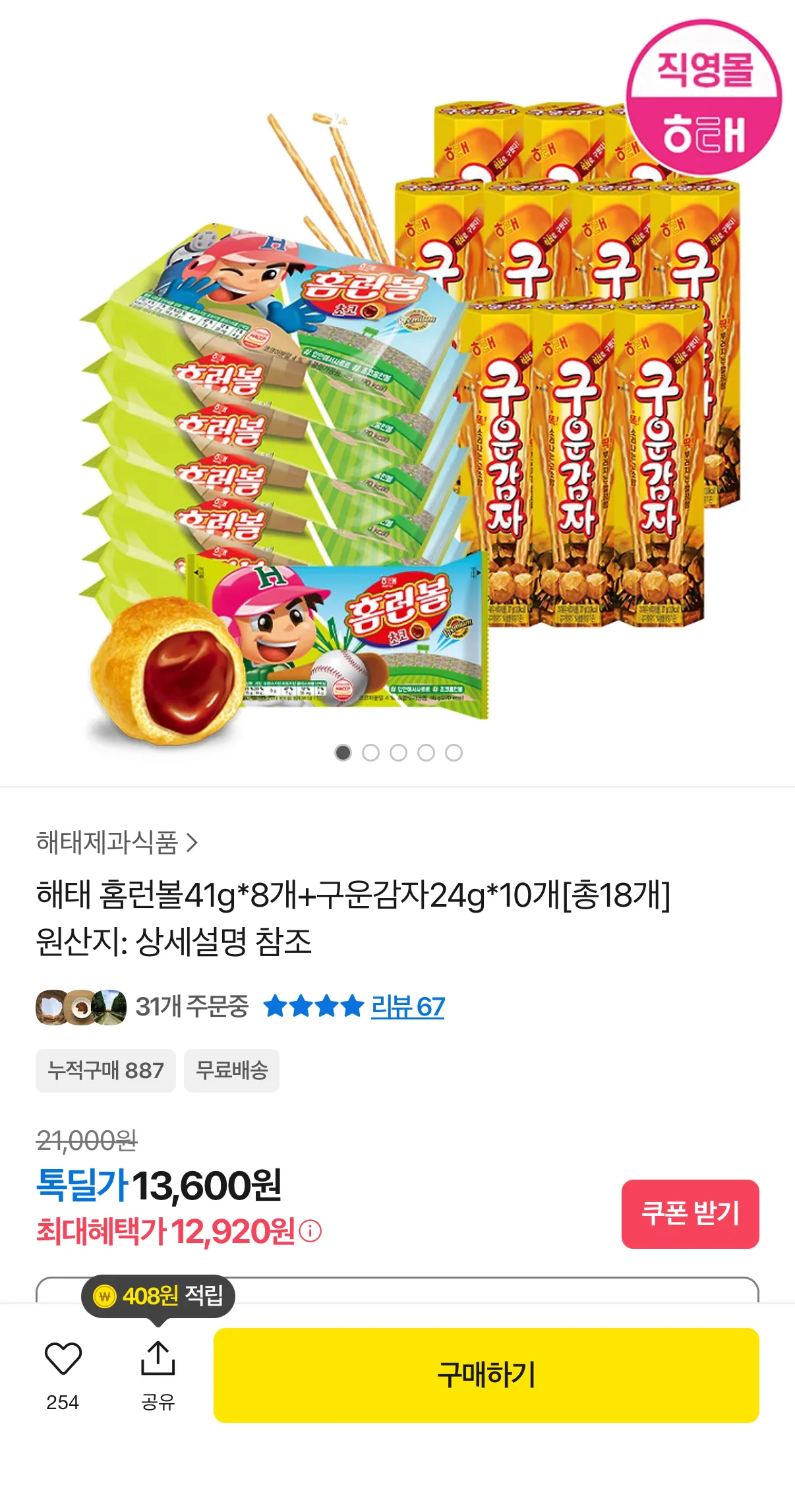Open the 리뷰 67 reviews link
795x1512 pixels.
[407, 1007]
